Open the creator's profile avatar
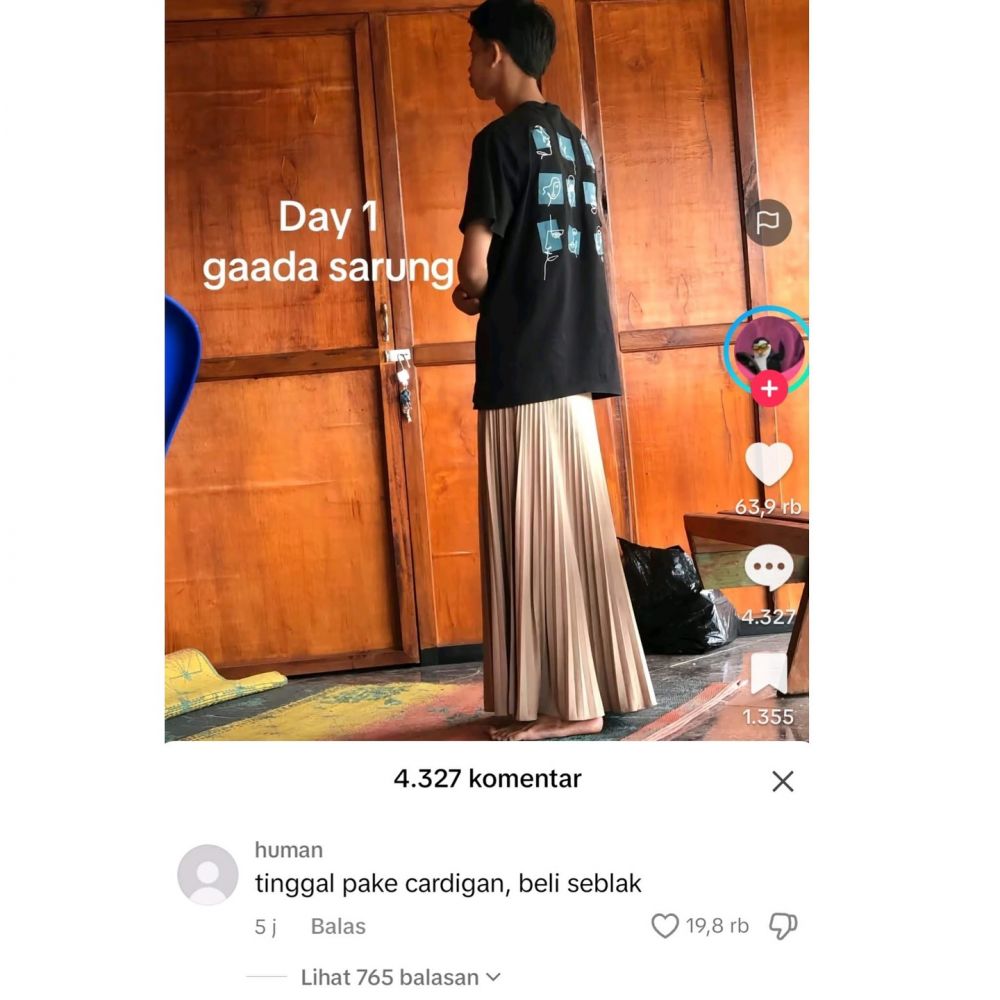This screenshot has width=1000, height=1000. (x=768, y=348)
